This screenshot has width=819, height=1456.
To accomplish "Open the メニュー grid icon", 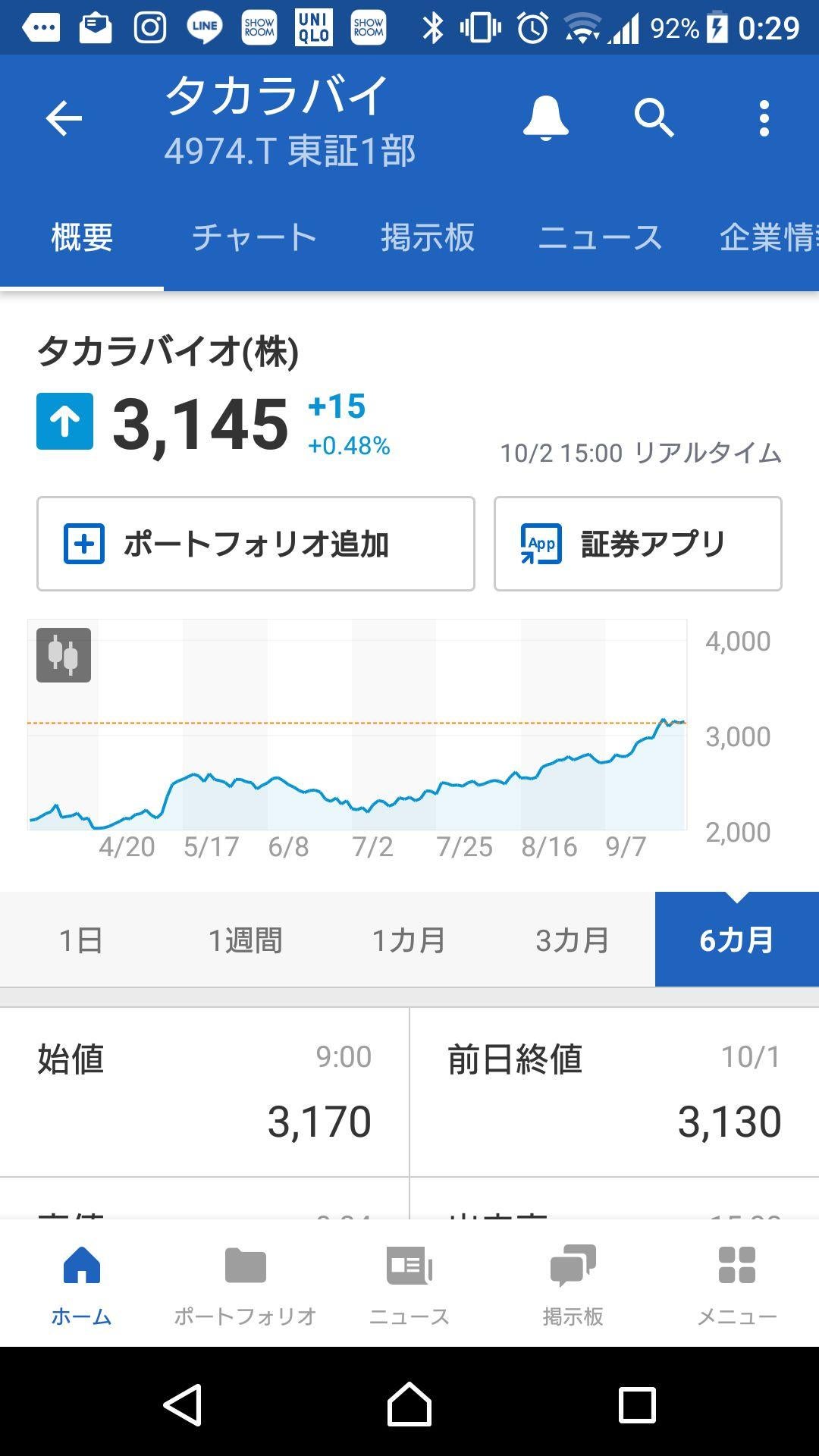I will tap(736, 1282).
